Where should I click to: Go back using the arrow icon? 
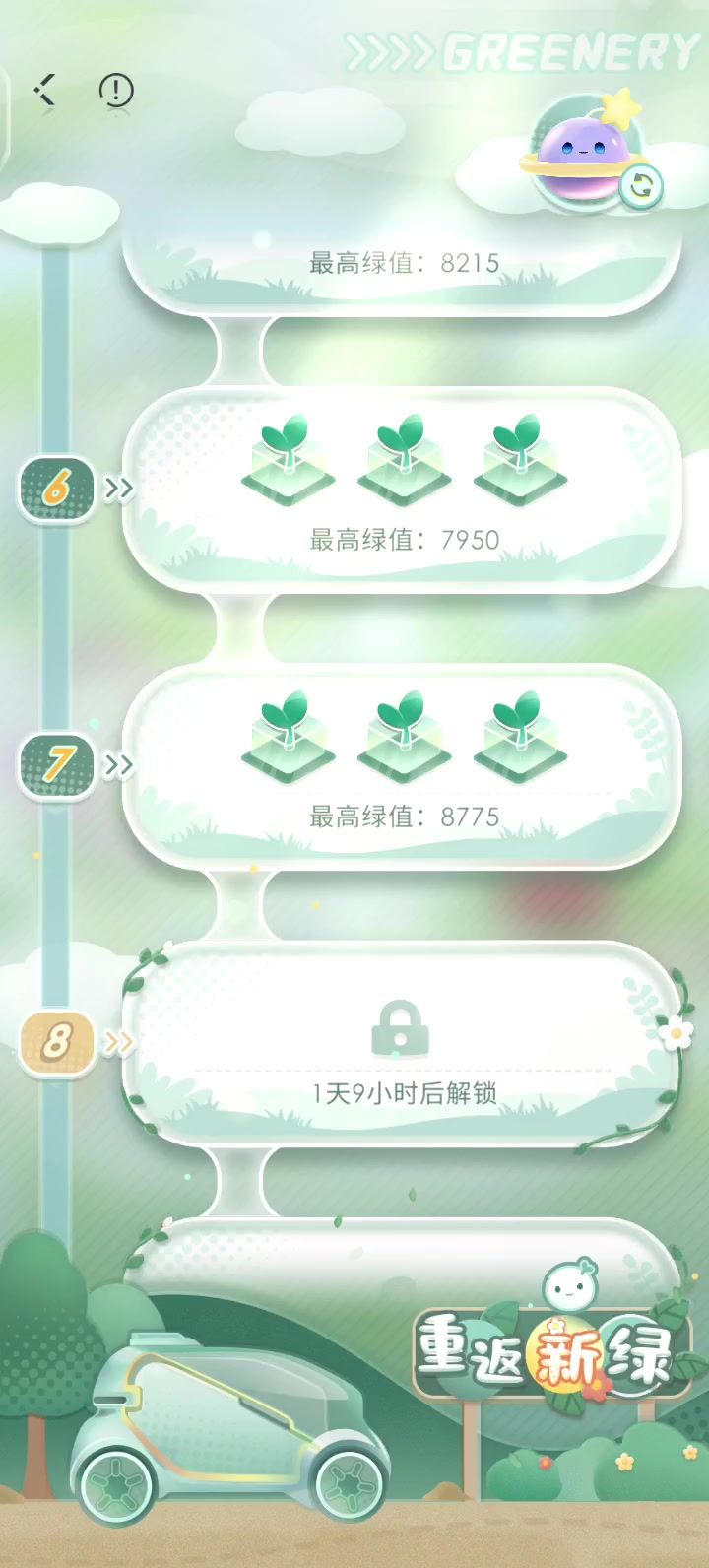[45, 91]
